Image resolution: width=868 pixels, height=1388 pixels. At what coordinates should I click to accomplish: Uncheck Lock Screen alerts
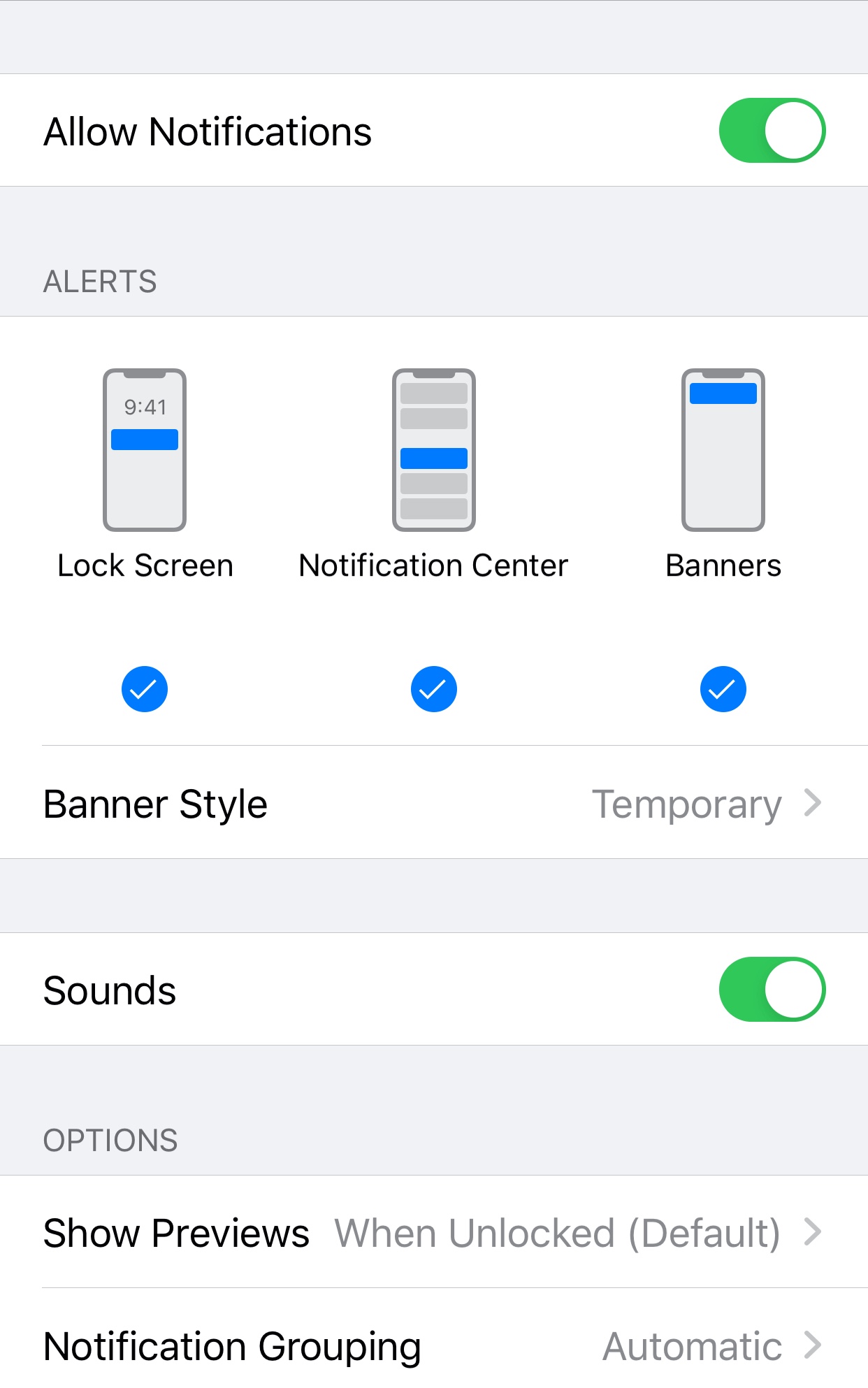tap(145, 689)
